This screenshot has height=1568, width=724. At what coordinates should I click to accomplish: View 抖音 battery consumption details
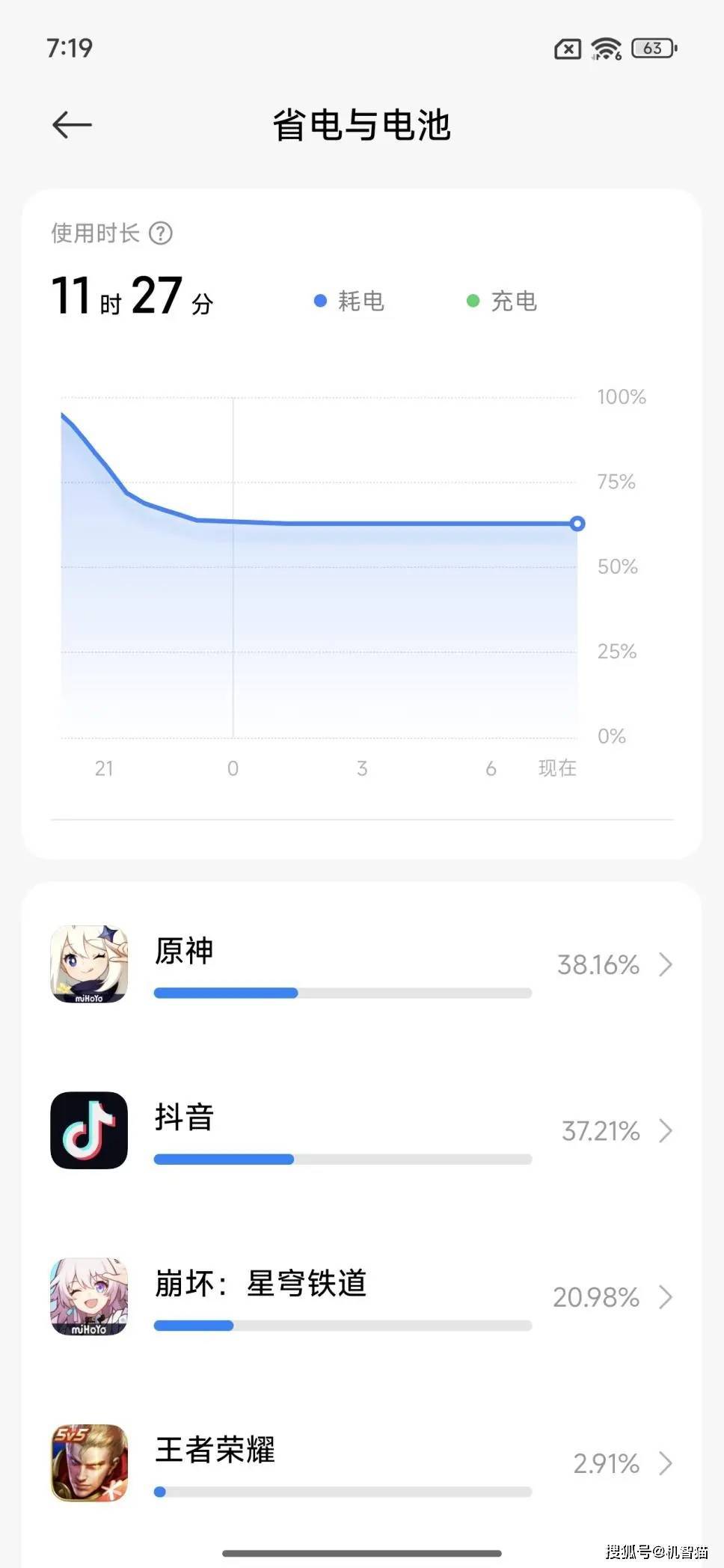[x=362, y=1130]
